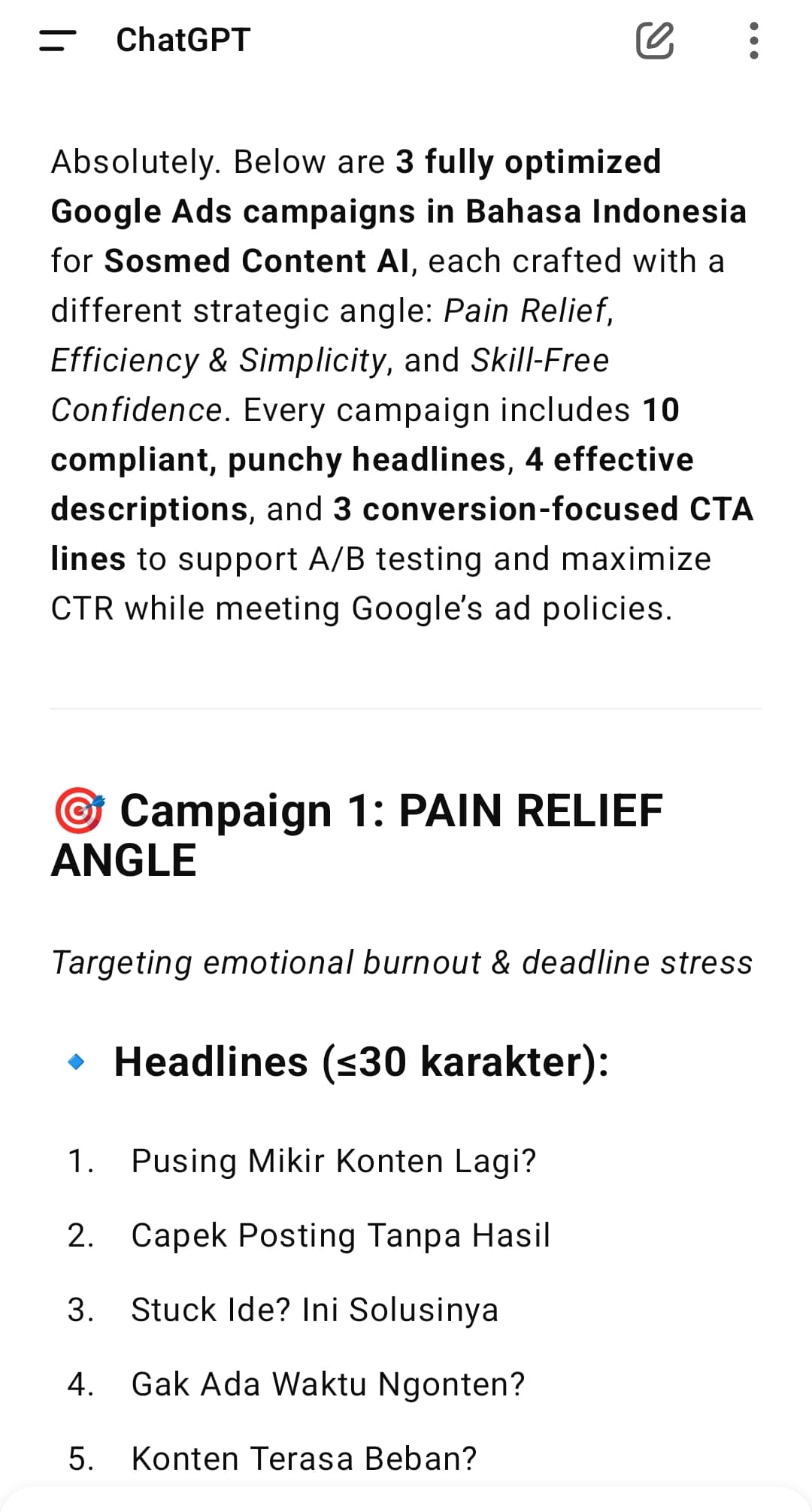Open the three-dot overflow menu

tap(754, 41)
